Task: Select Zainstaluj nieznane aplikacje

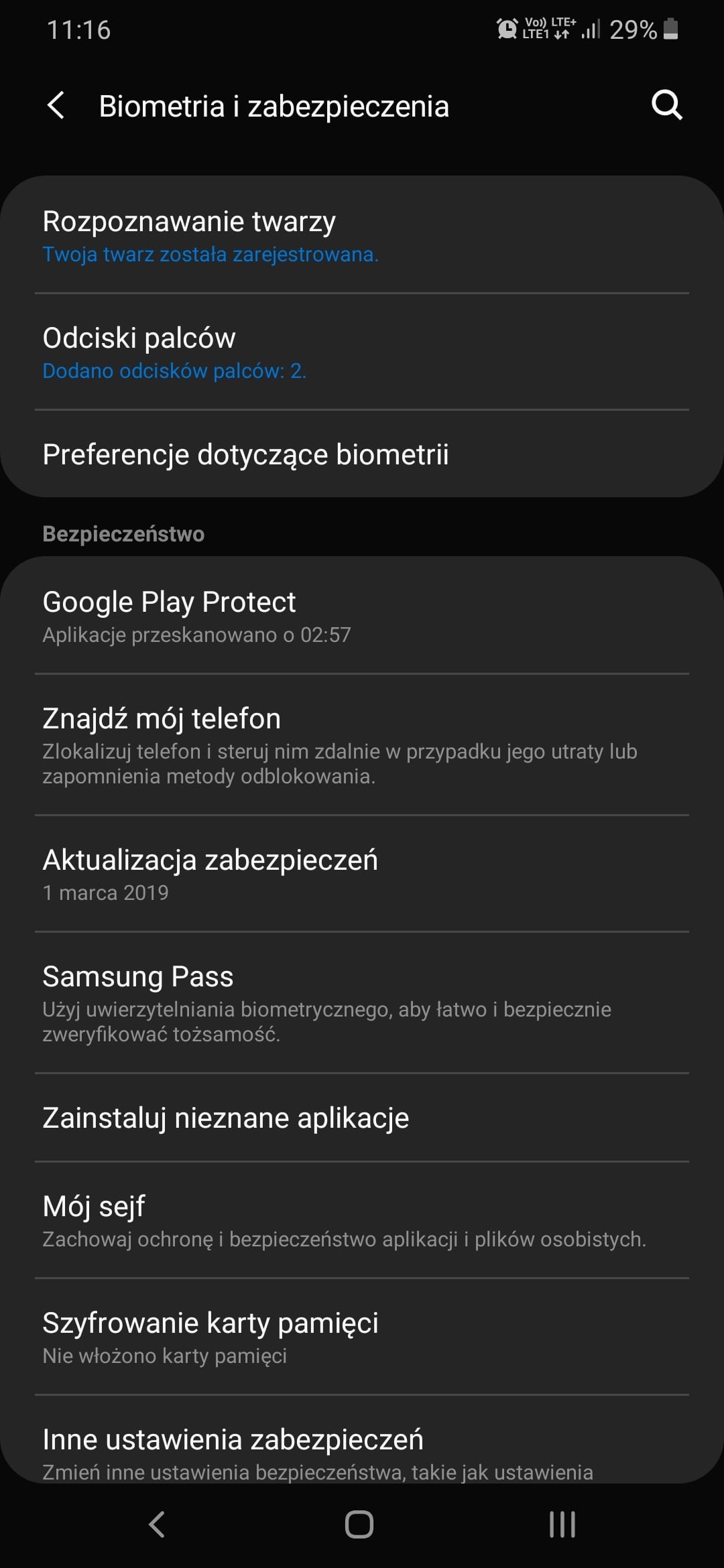Action: 362,1118
